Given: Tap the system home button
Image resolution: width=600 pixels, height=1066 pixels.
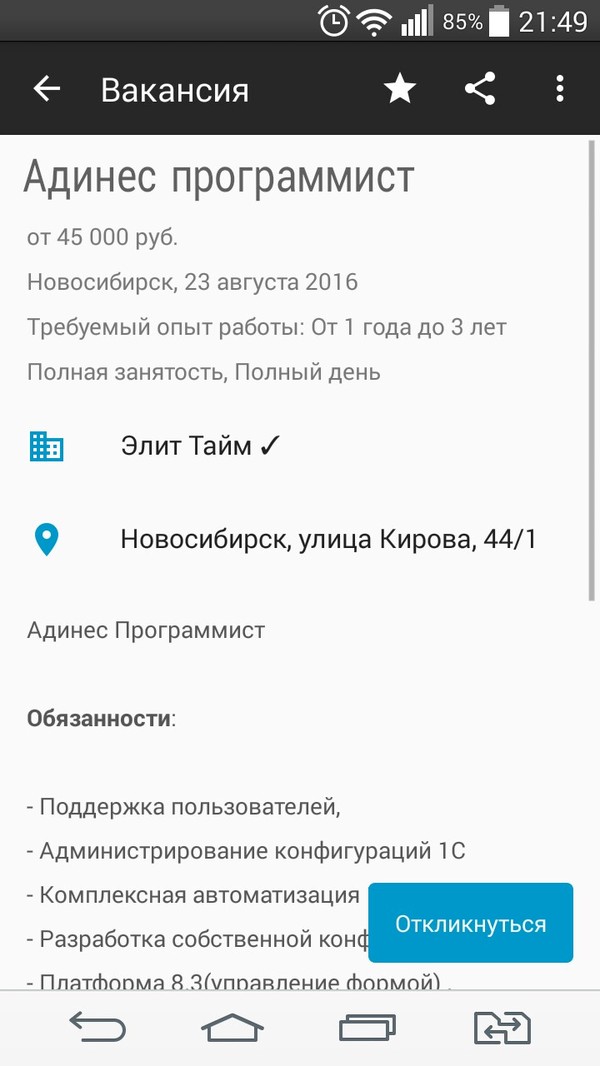Looking at the screenshot, I should tap(232, 1027).
